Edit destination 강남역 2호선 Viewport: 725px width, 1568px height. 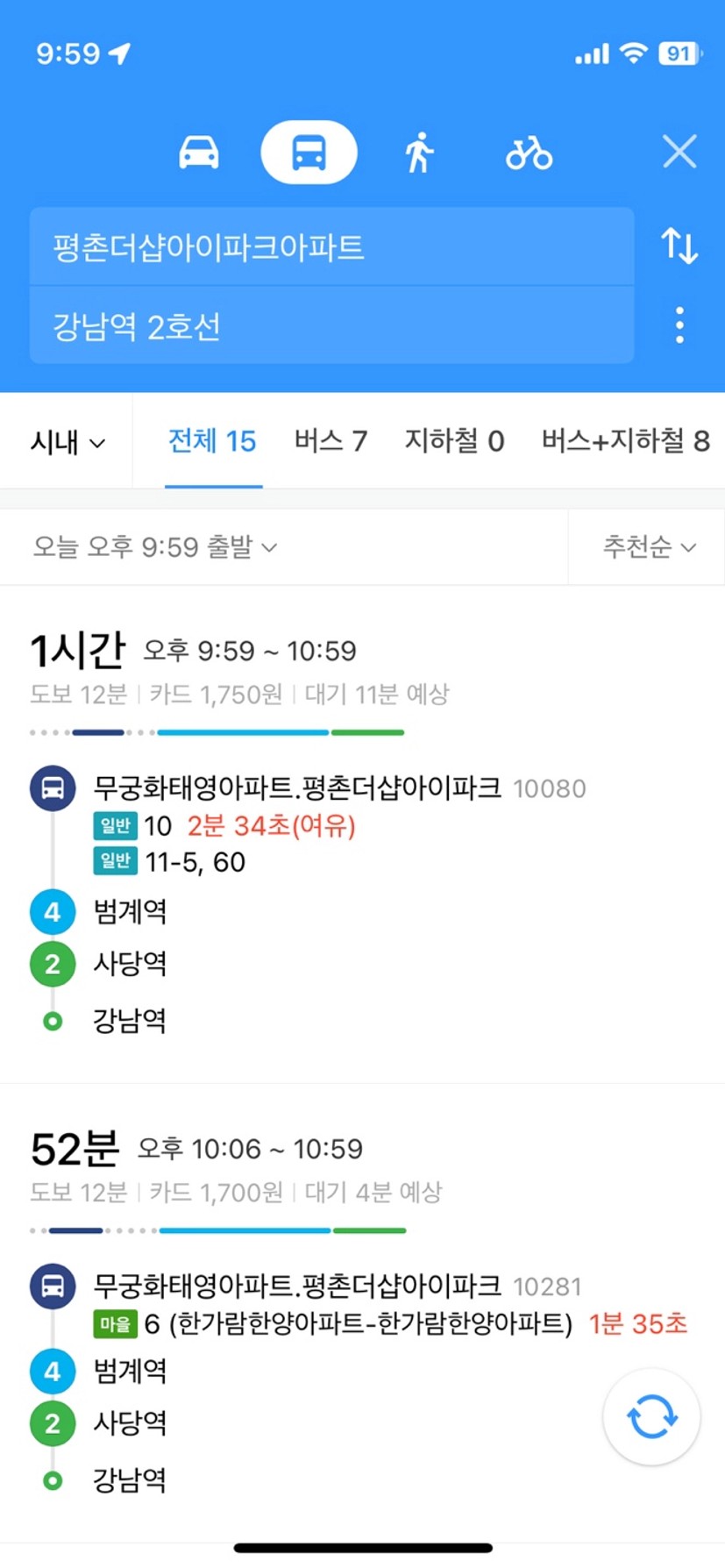331,325
